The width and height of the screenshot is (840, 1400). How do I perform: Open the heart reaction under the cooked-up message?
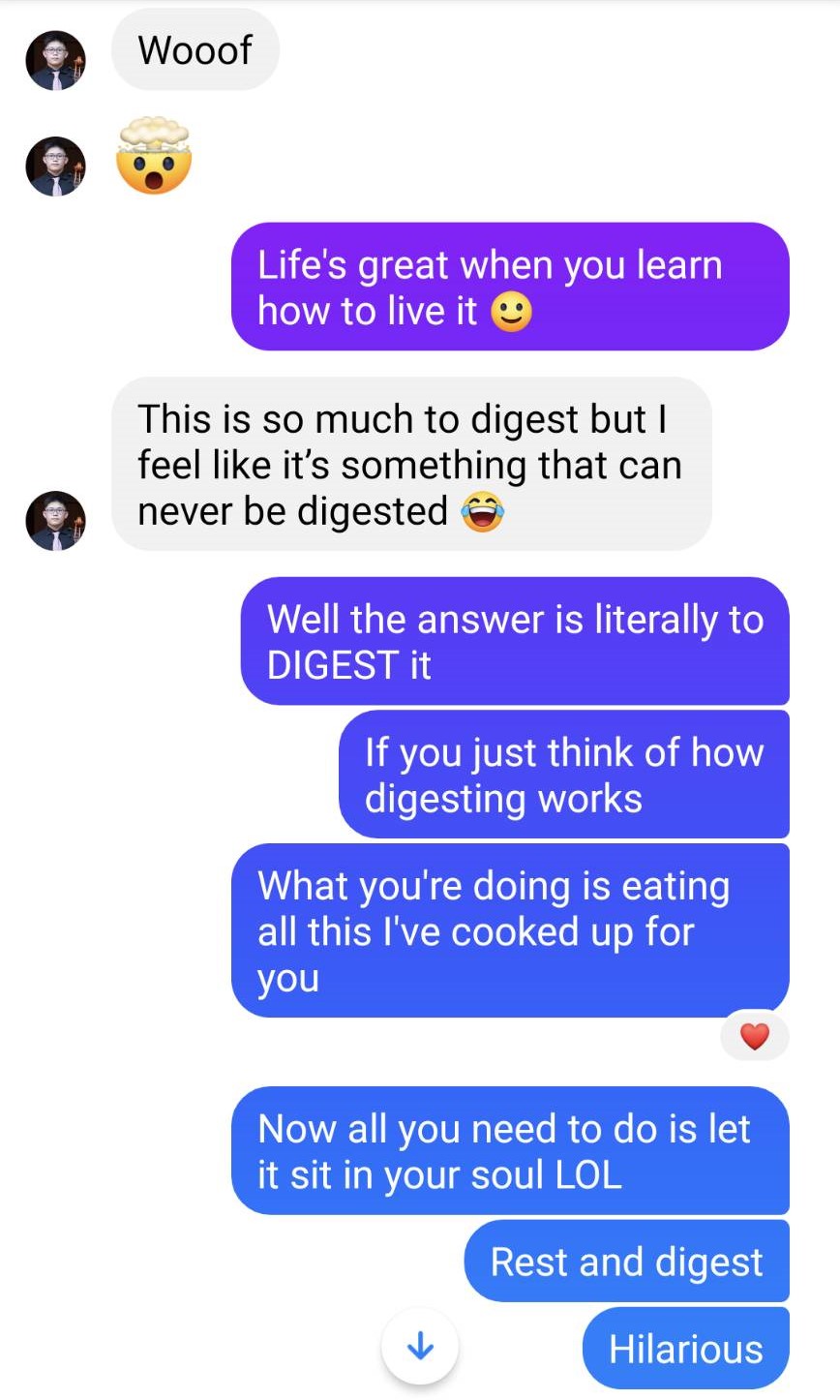coord(754,1037)
